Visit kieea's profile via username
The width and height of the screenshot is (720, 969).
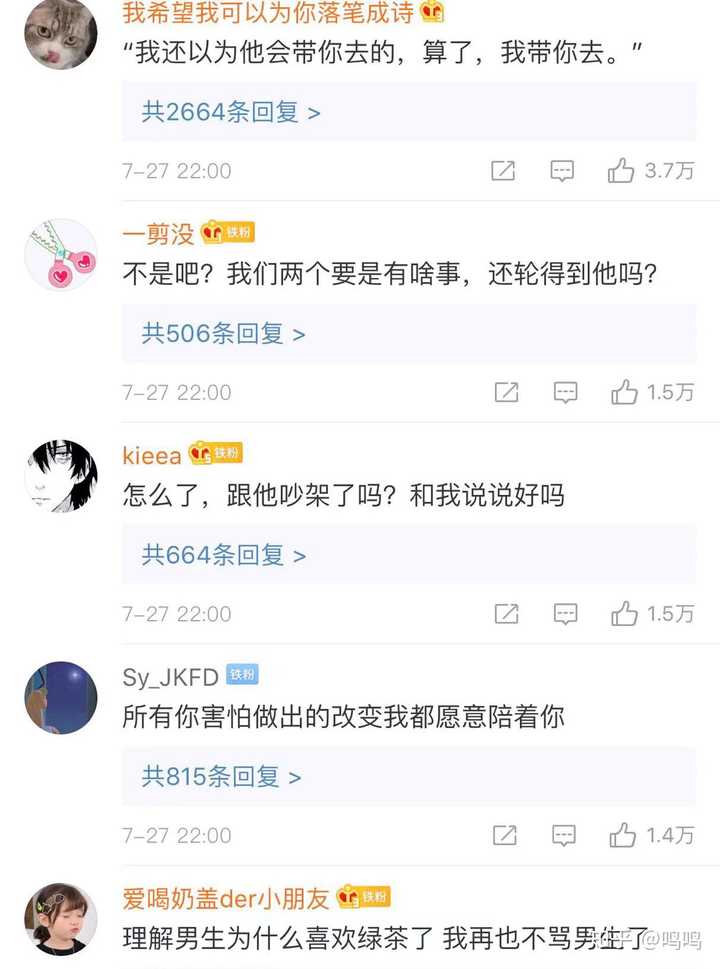coord(152,456)
